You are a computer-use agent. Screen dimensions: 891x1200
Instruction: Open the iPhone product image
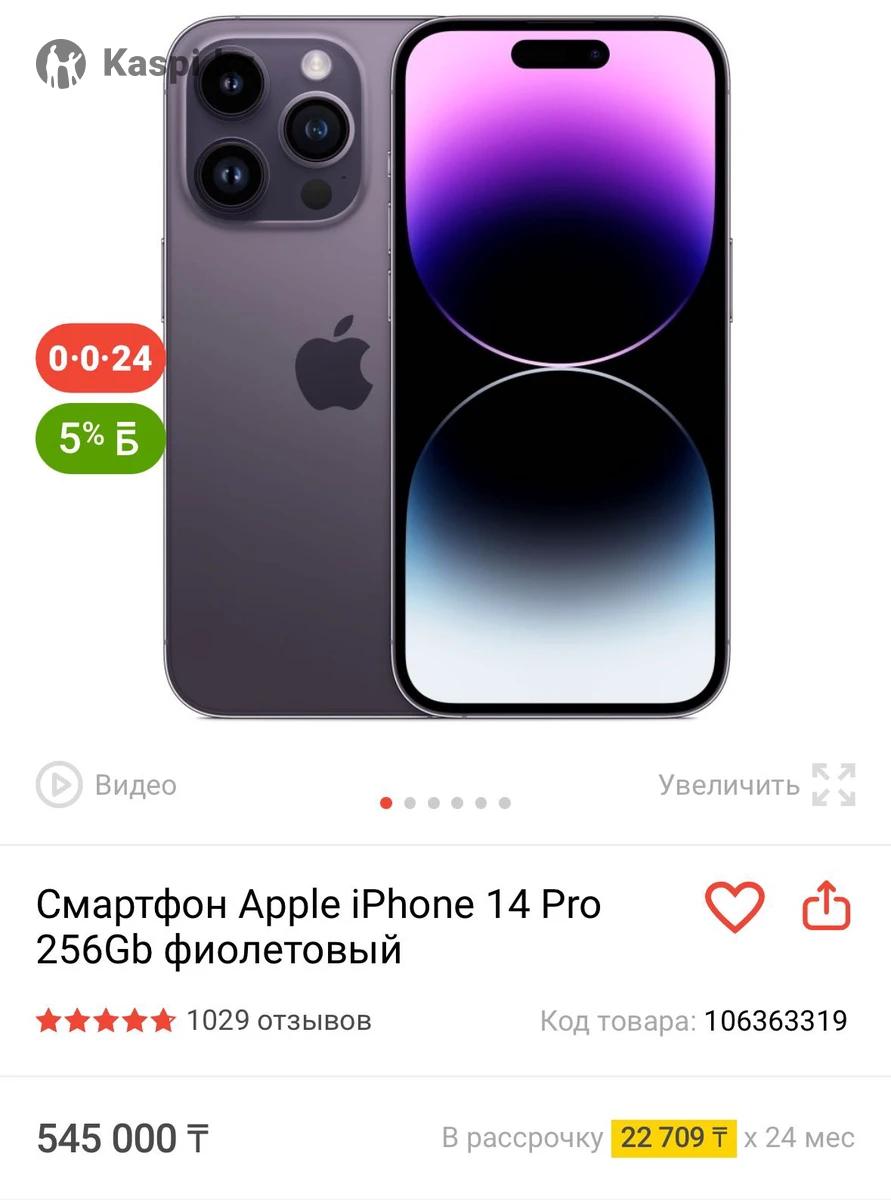coord(446,370)
